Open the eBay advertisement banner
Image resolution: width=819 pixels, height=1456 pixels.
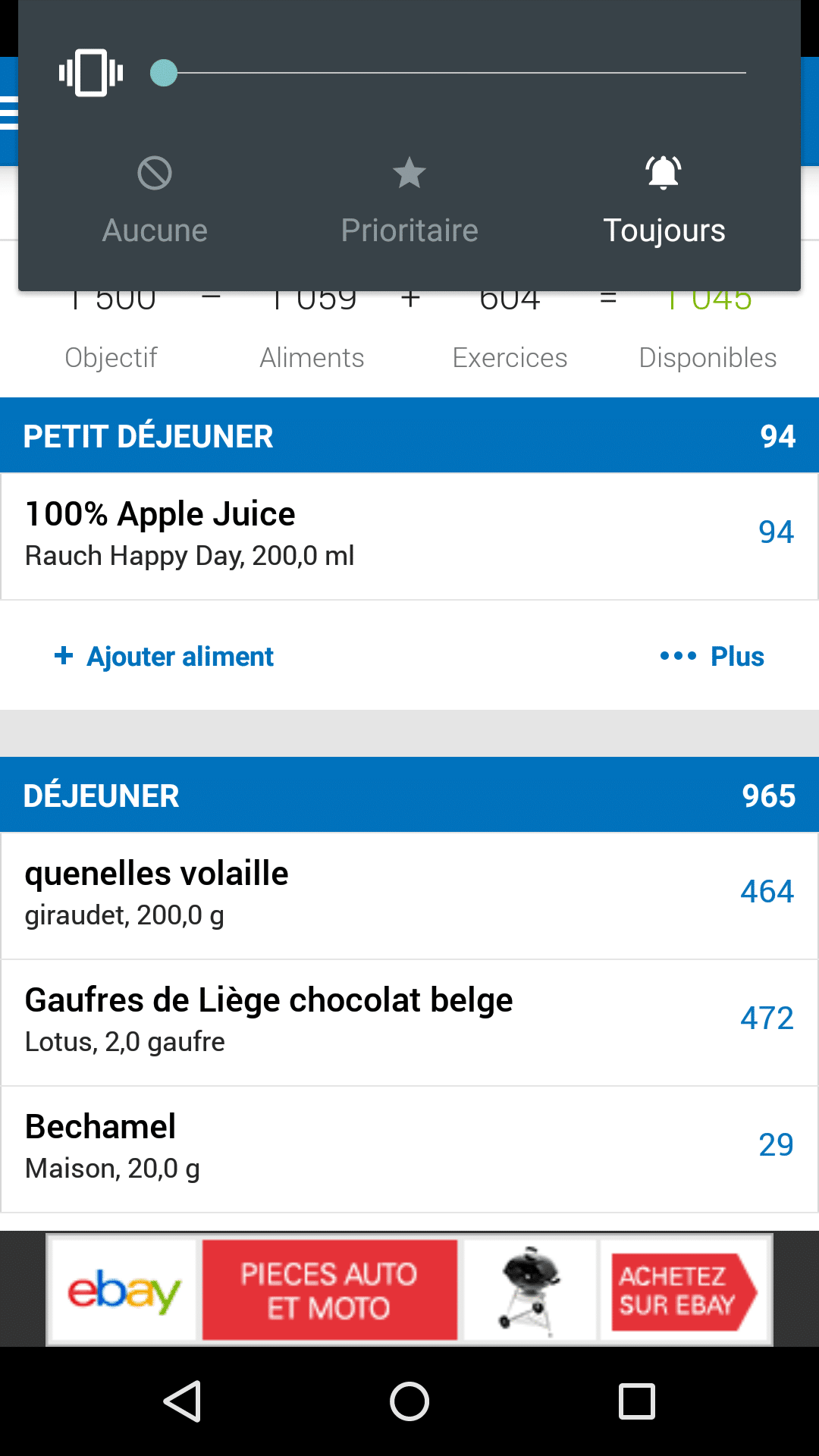click(409, 1289)
